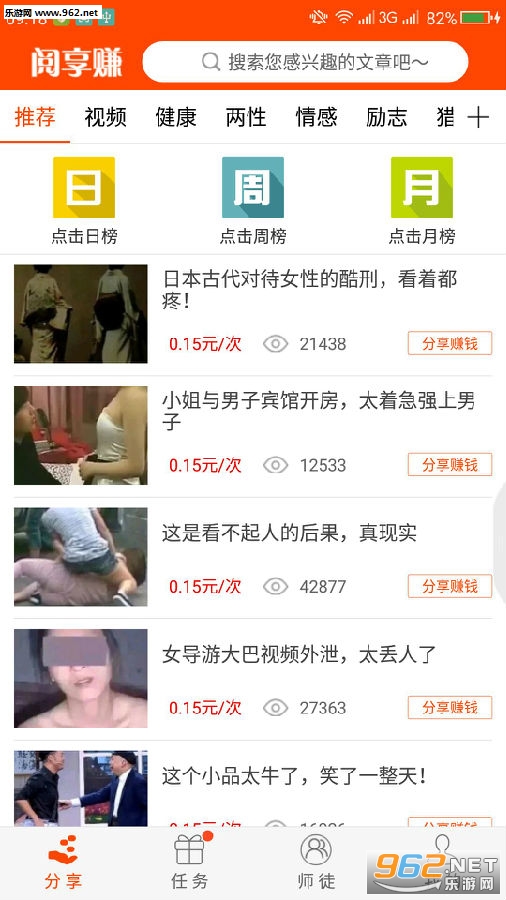Open the 两性 category tab
The height and width of the screenshot is (900, 506).
[246, 117]
